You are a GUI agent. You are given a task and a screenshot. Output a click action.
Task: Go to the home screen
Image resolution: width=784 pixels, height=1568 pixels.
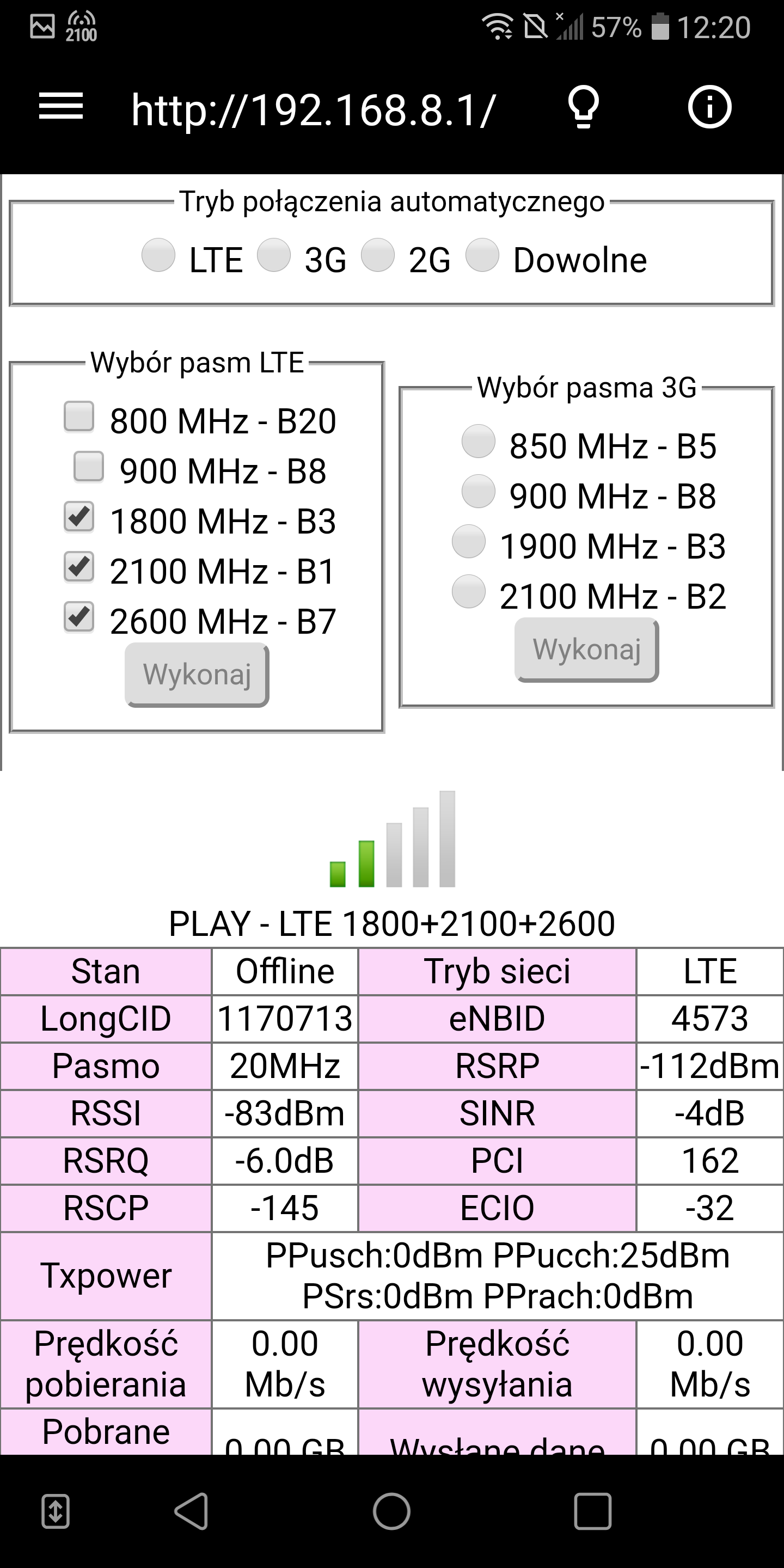[391, 1511]
